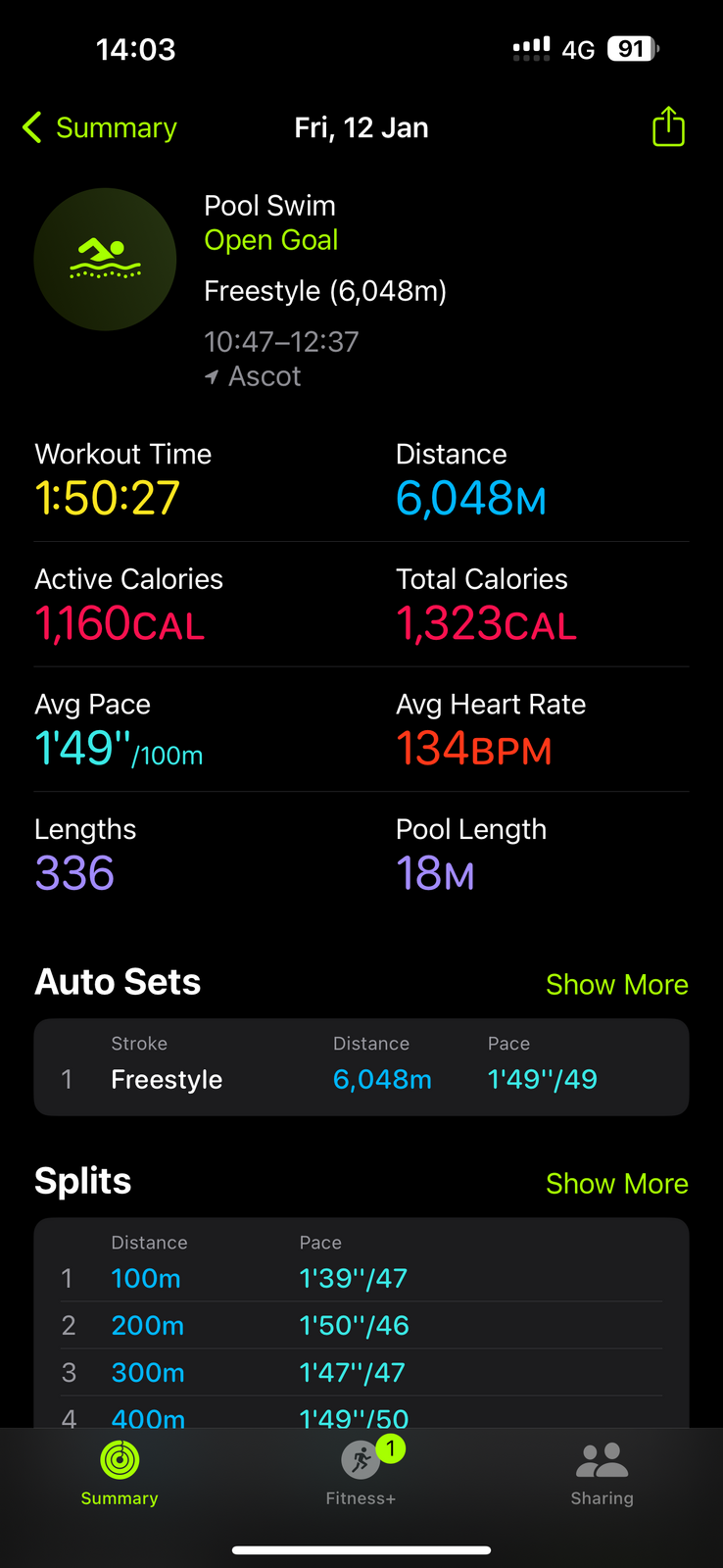Go back to Summary
This screenshot has height=1568, width=723.
point(100,127)
